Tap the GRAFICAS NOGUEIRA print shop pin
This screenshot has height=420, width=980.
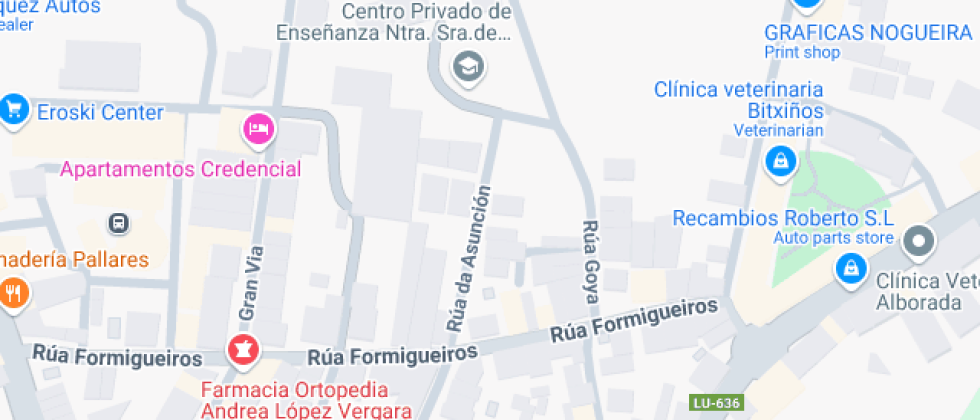coord(806,5)
